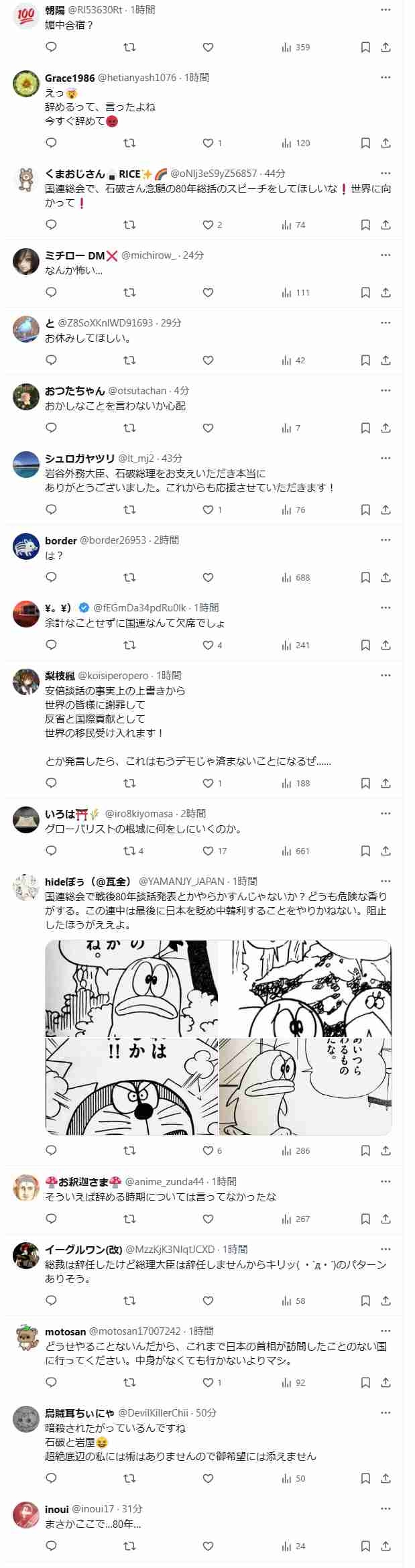Open @otsutachan profile link

tap(137, 390)
